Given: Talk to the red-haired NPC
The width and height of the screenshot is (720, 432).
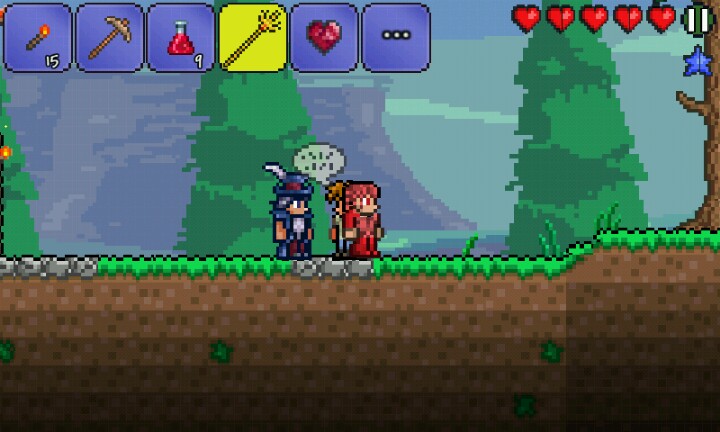Looking at the screenshot, I should coord(362,220).
